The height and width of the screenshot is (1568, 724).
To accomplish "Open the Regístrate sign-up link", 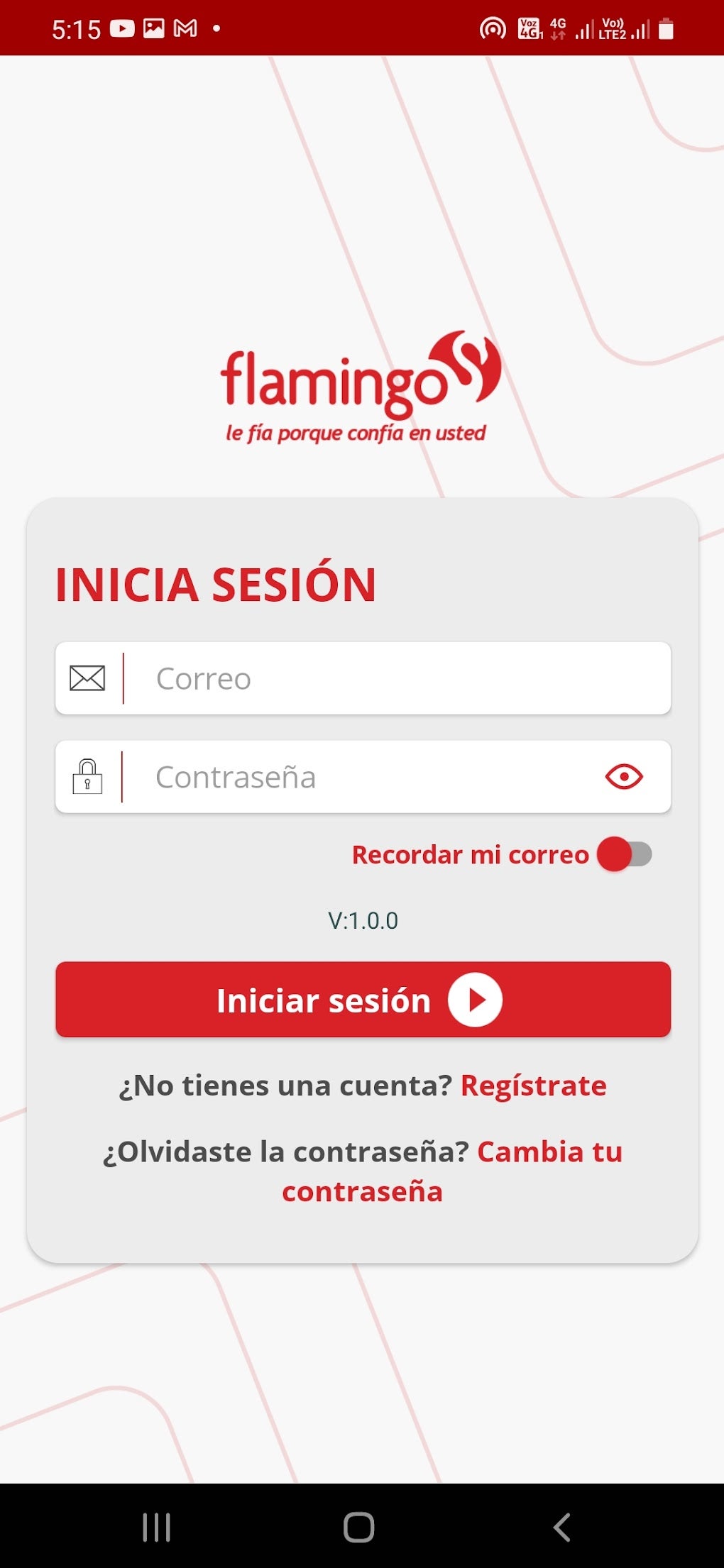I will click(x=533, y=1086).
